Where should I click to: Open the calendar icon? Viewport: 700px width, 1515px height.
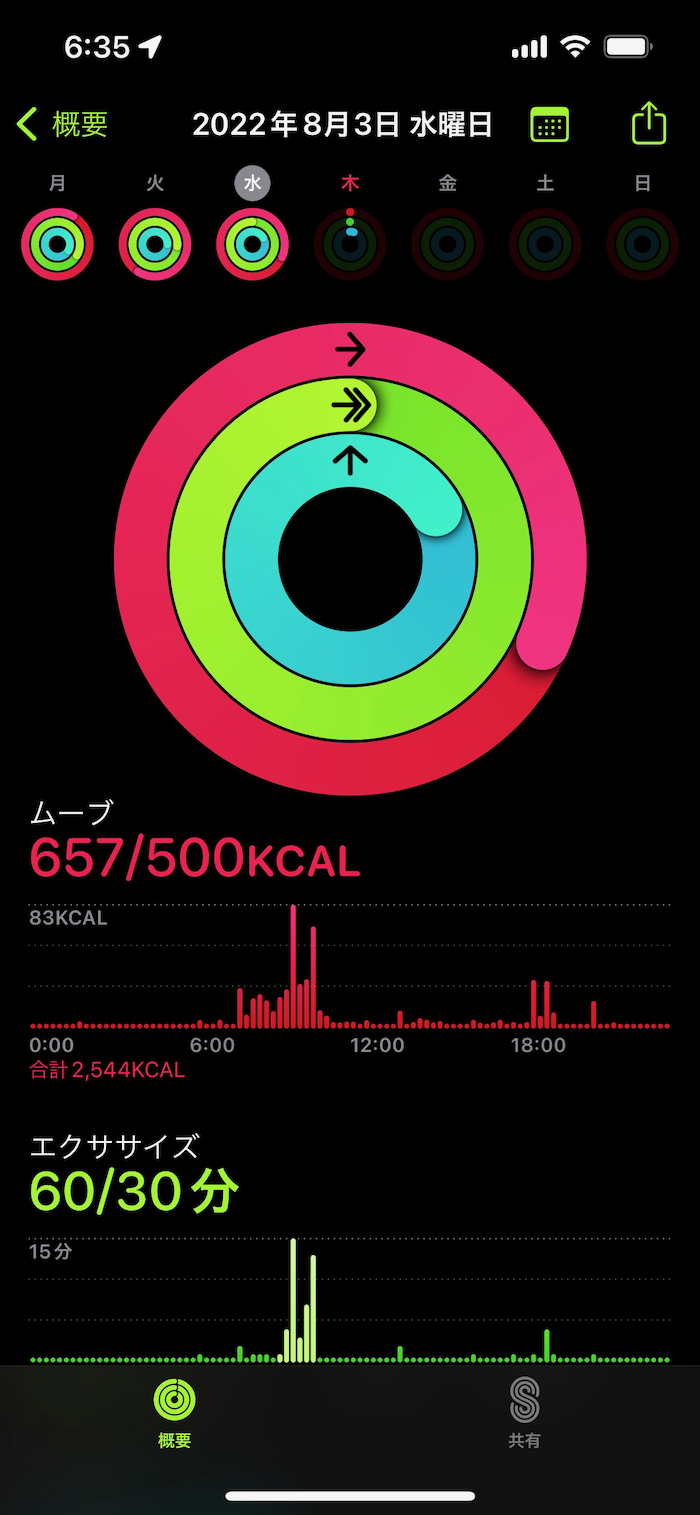coord(549,125)
